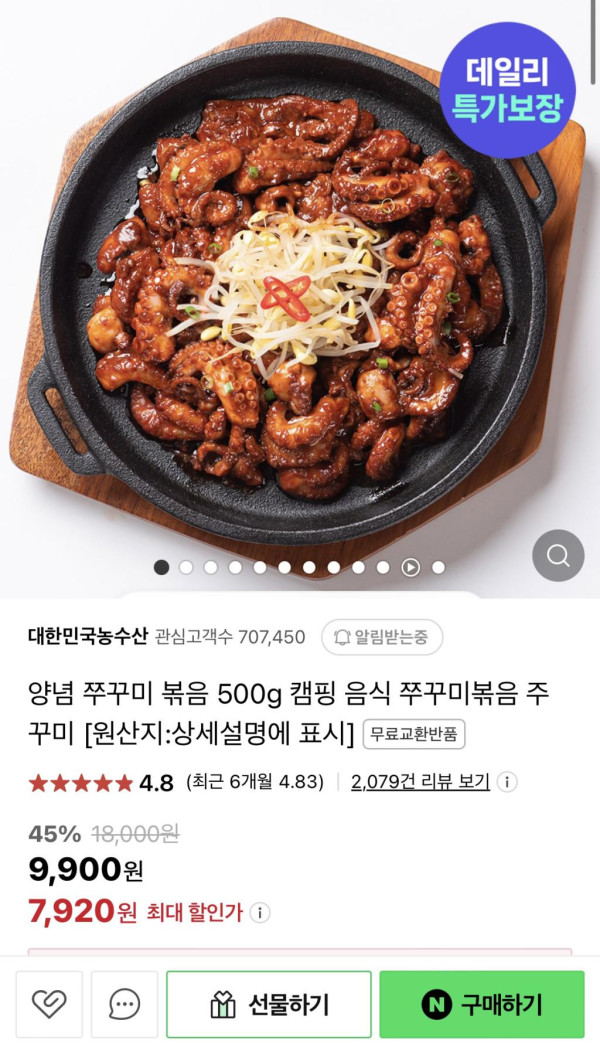Open the 2,079건 리뷰 보기 link
The height and width of the screenshot is (1044, 600).
pos(420,782)
